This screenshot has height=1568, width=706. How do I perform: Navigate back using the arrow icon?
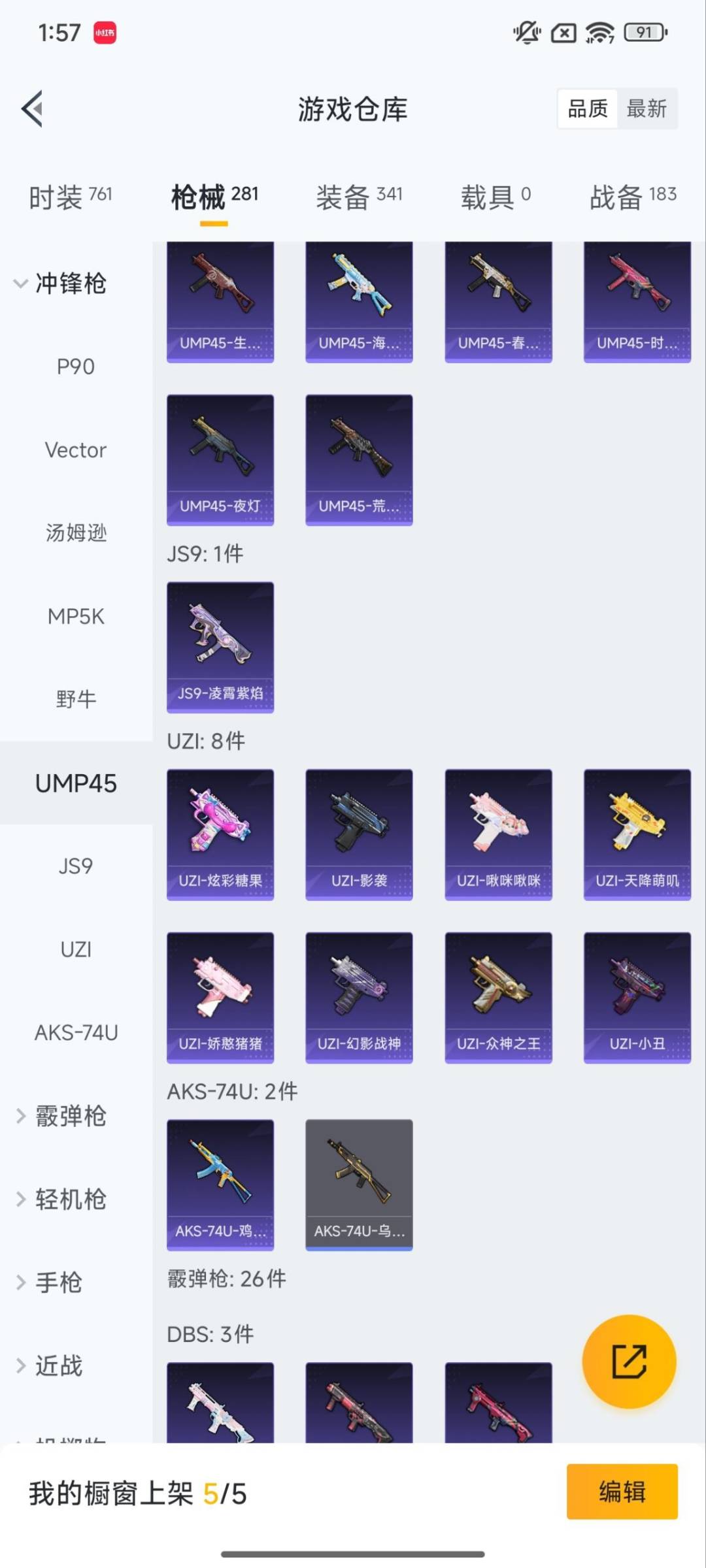31,109
